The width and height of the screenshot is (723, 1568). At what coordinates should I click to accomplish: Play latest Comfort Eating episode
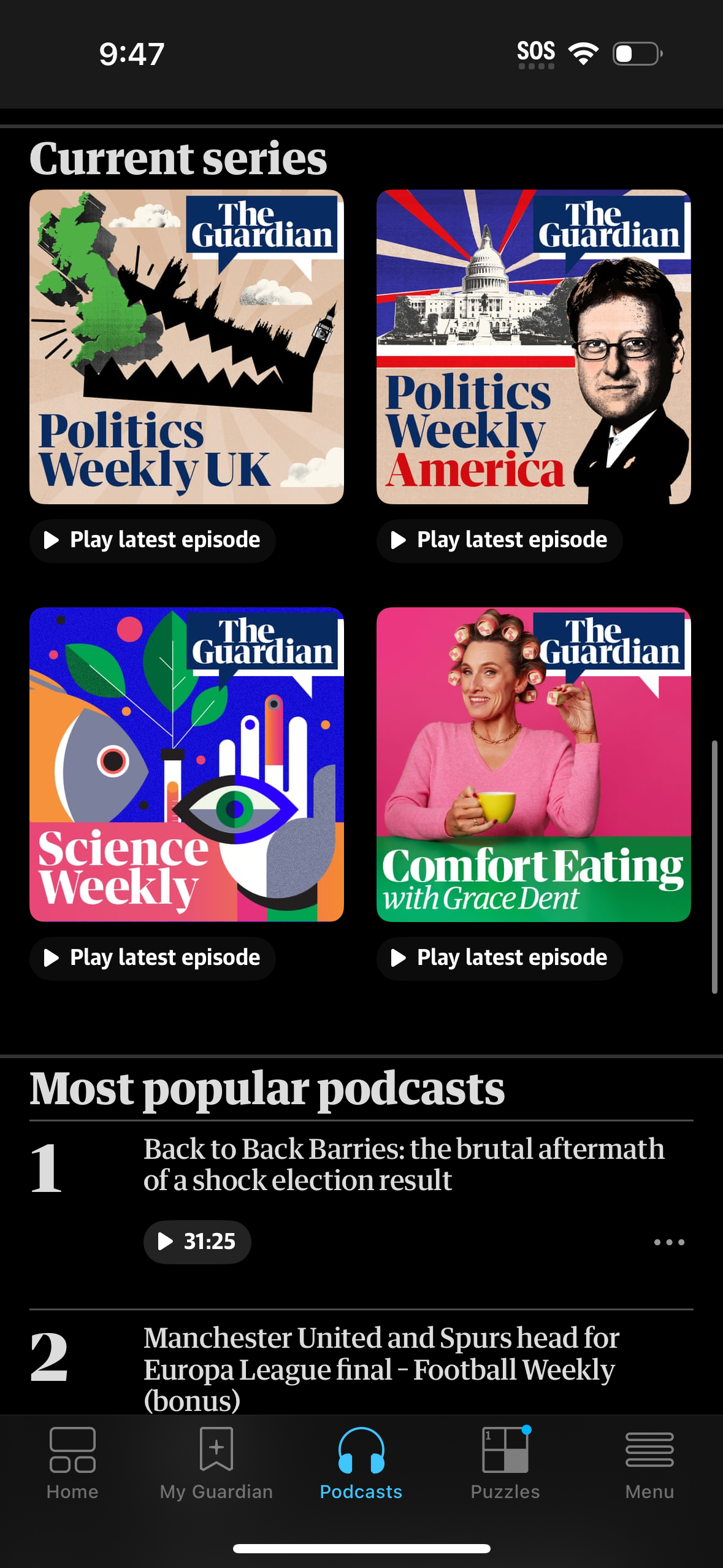(500, 958)
